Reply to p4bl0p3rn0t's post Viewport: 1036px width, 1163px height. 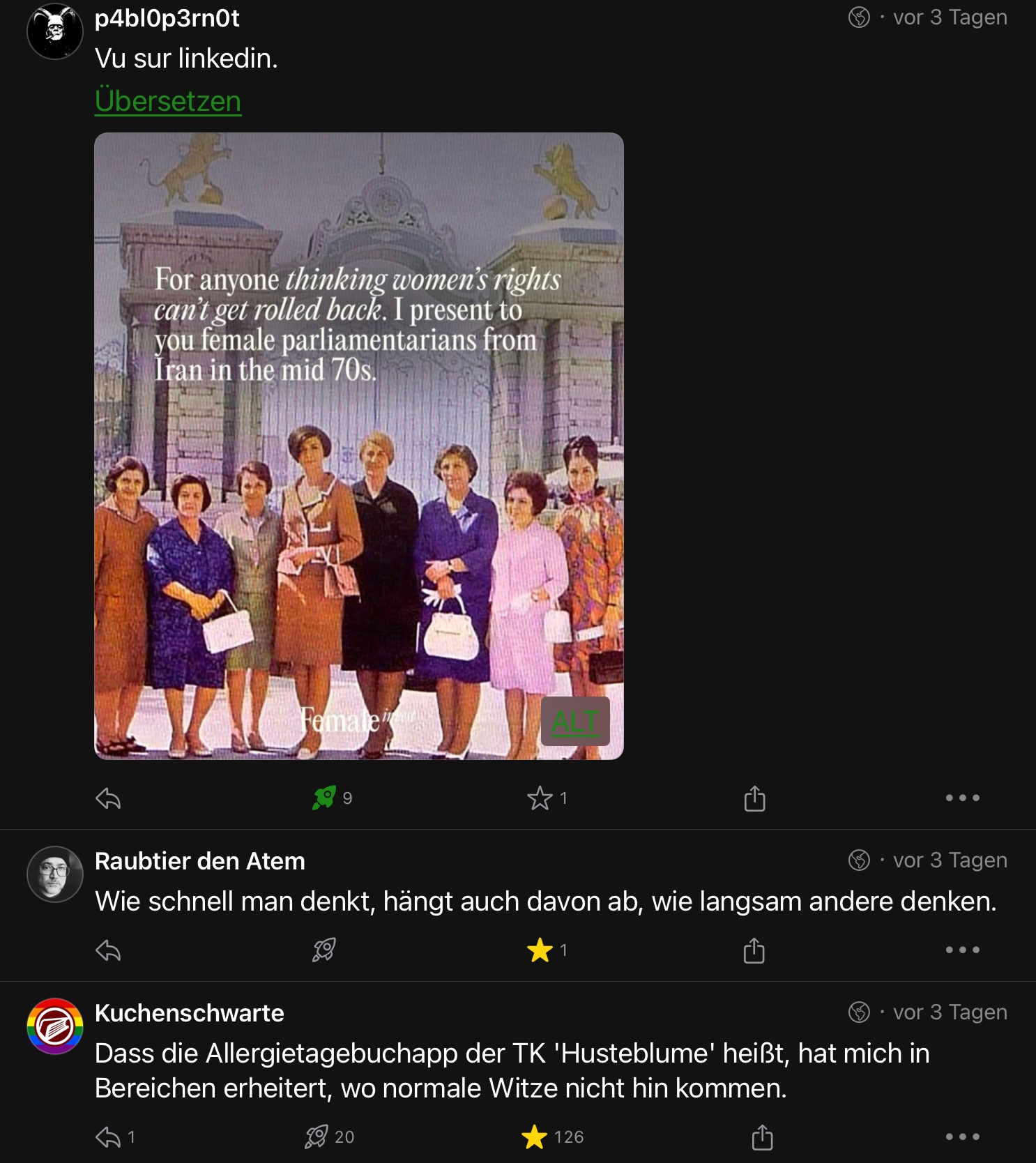[x=109, y=798]
